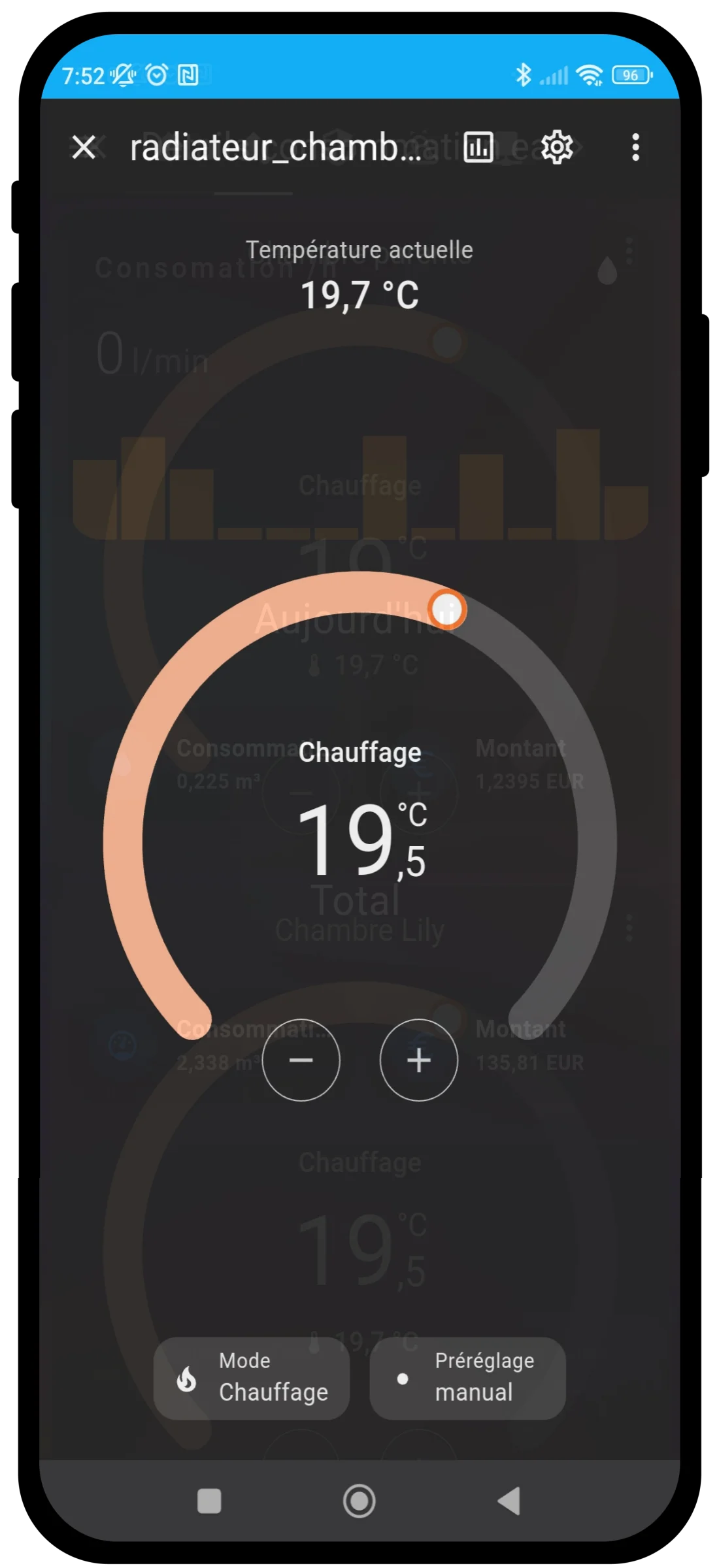Screen dimensions: 719x1568
Task: Open the entity settings gear
Action: click(x=557, y=147)
